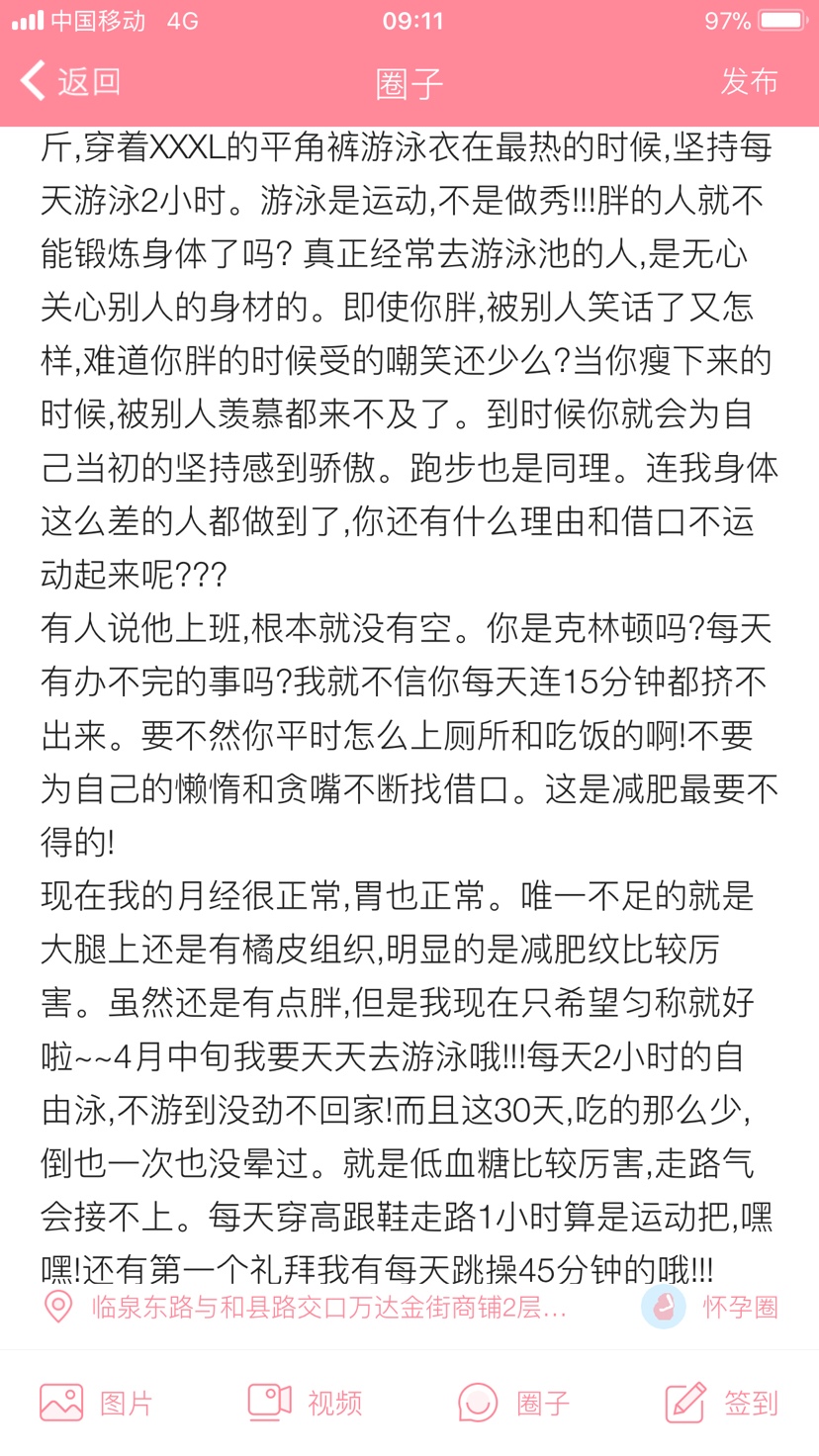
Task: Open the location tag 临泉东路与和县路交口
Action: pos(308,1308)
